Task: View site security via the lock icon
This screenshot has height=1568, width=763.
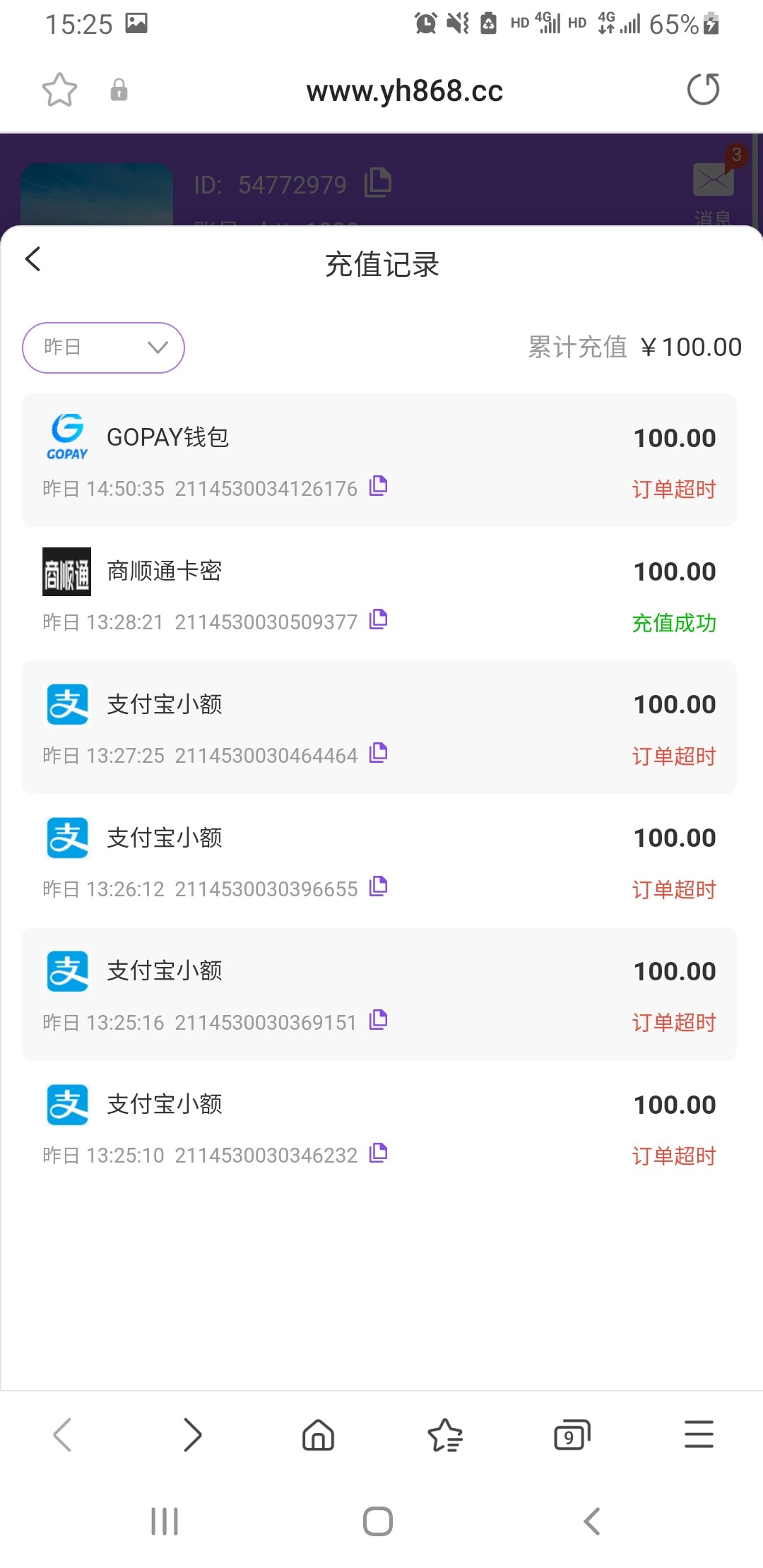Action: tap(119, 90)
